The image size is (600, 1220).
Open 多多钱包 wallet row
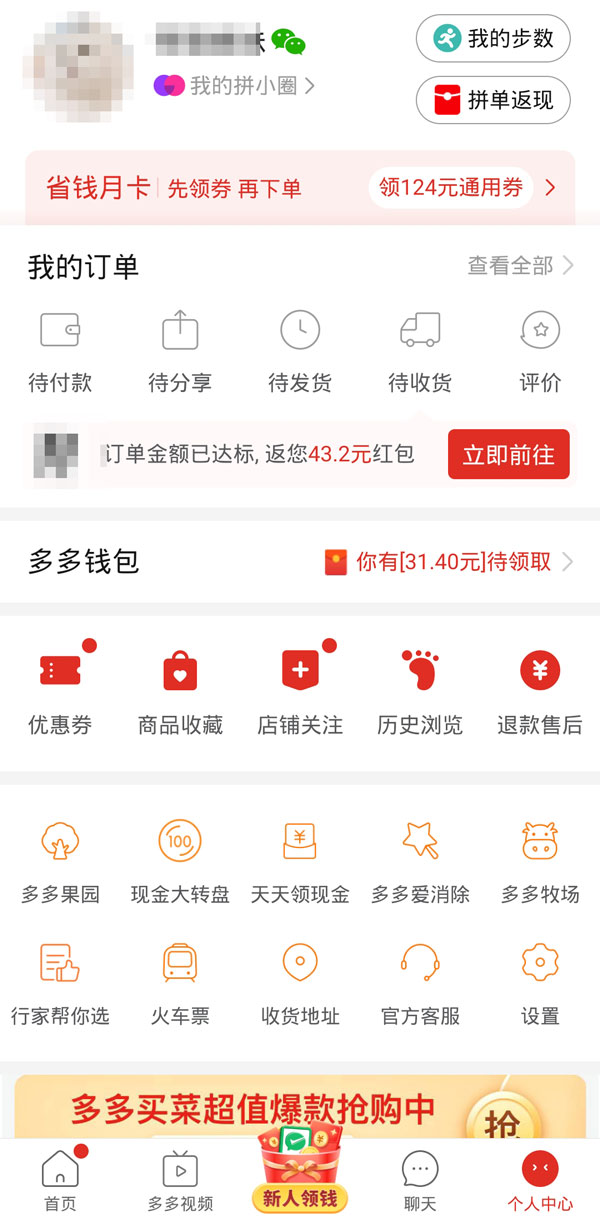tap(300, 562)
